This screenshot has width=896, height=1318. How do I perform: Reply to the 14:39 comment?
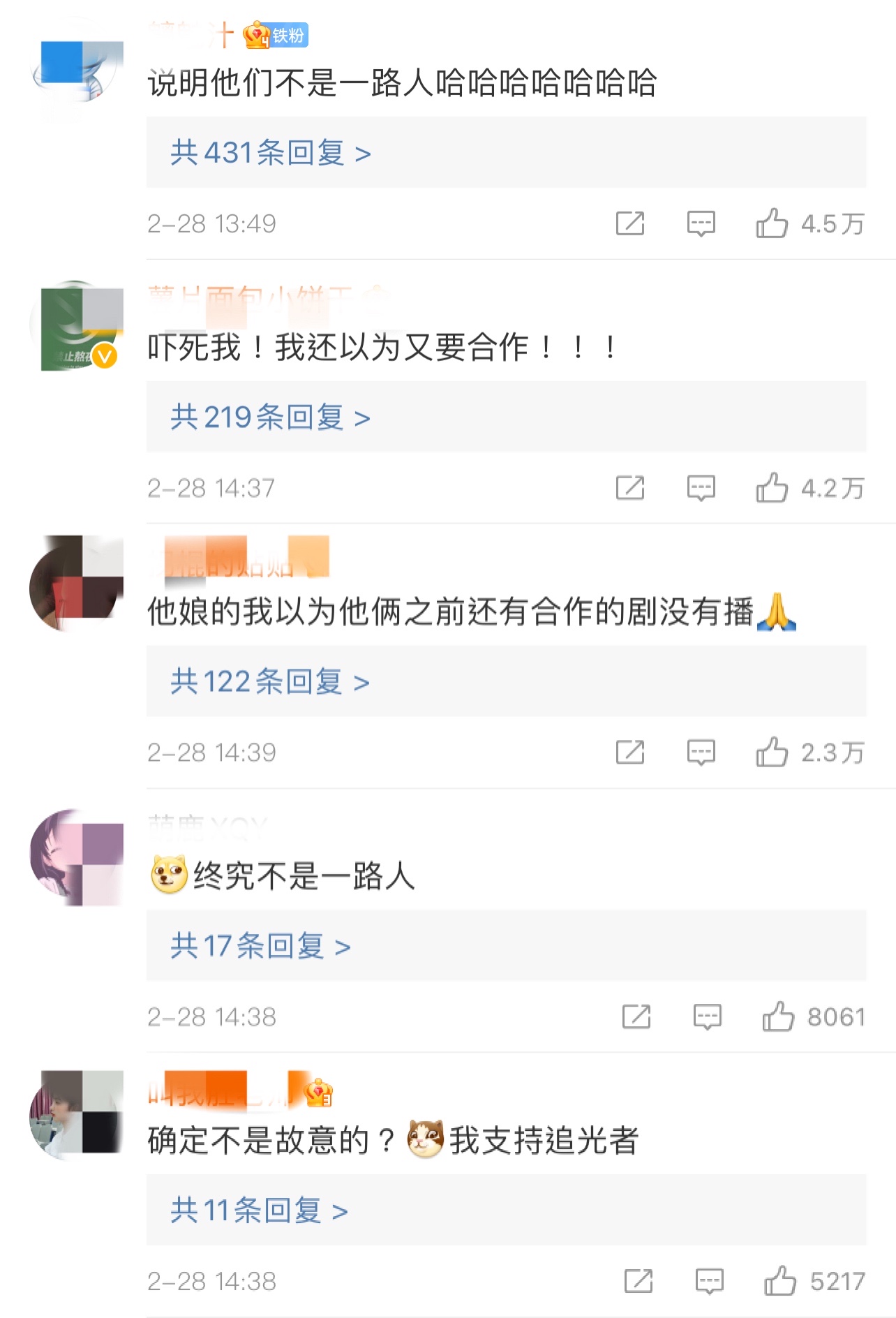pyautogui.click(x=701, y=752)
